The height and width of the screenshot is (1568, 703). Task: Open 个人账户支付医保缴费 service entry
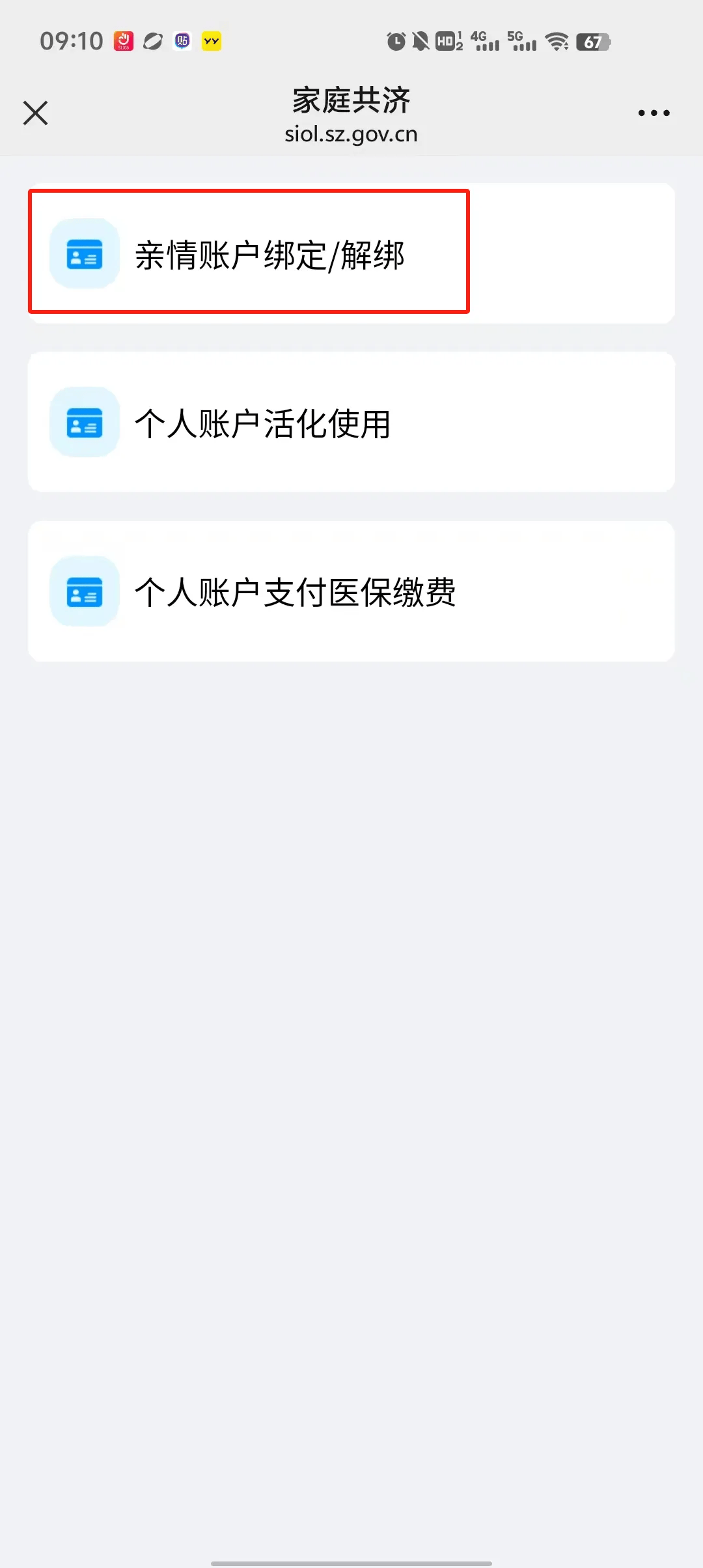[296, 593]
